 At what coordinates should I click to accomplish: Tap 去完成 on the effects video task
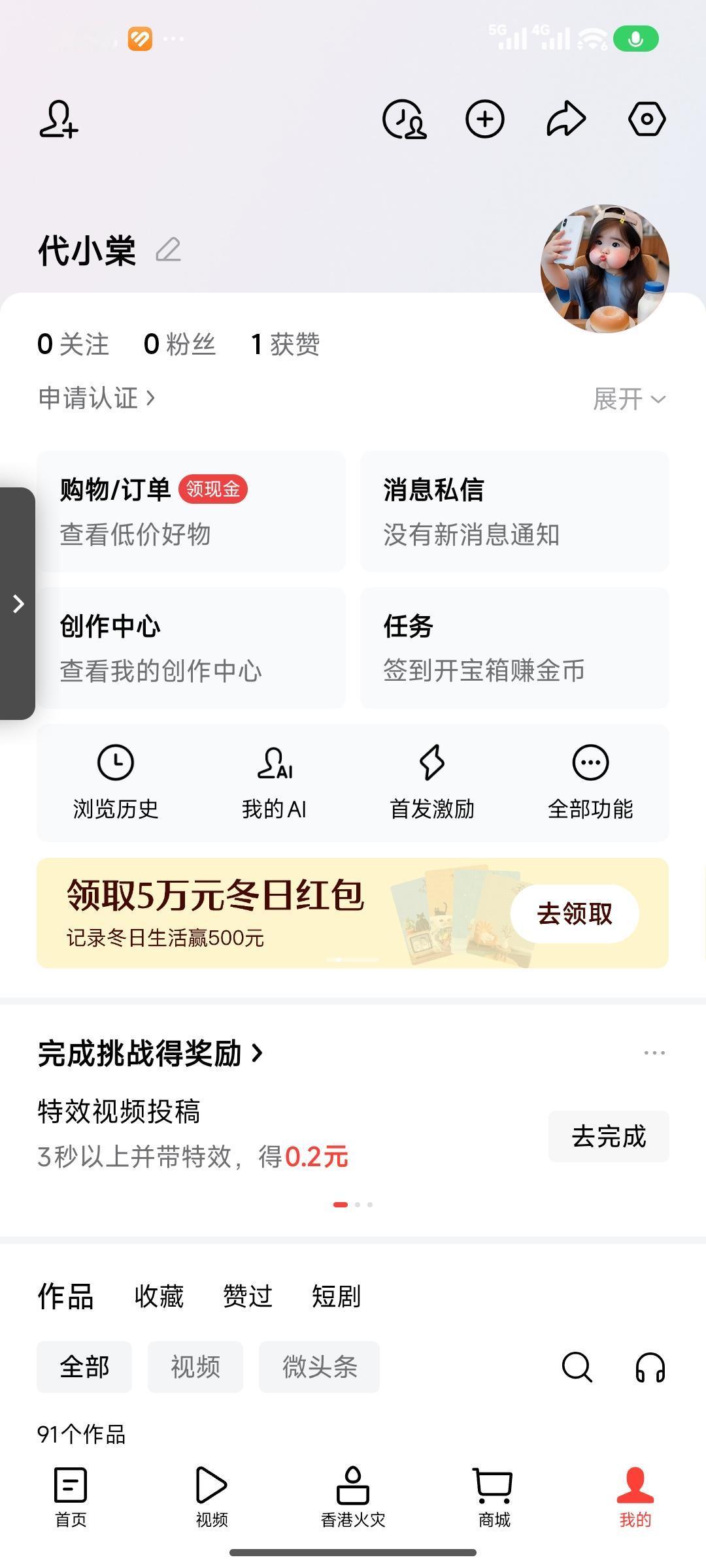(x=607, y=1136)
